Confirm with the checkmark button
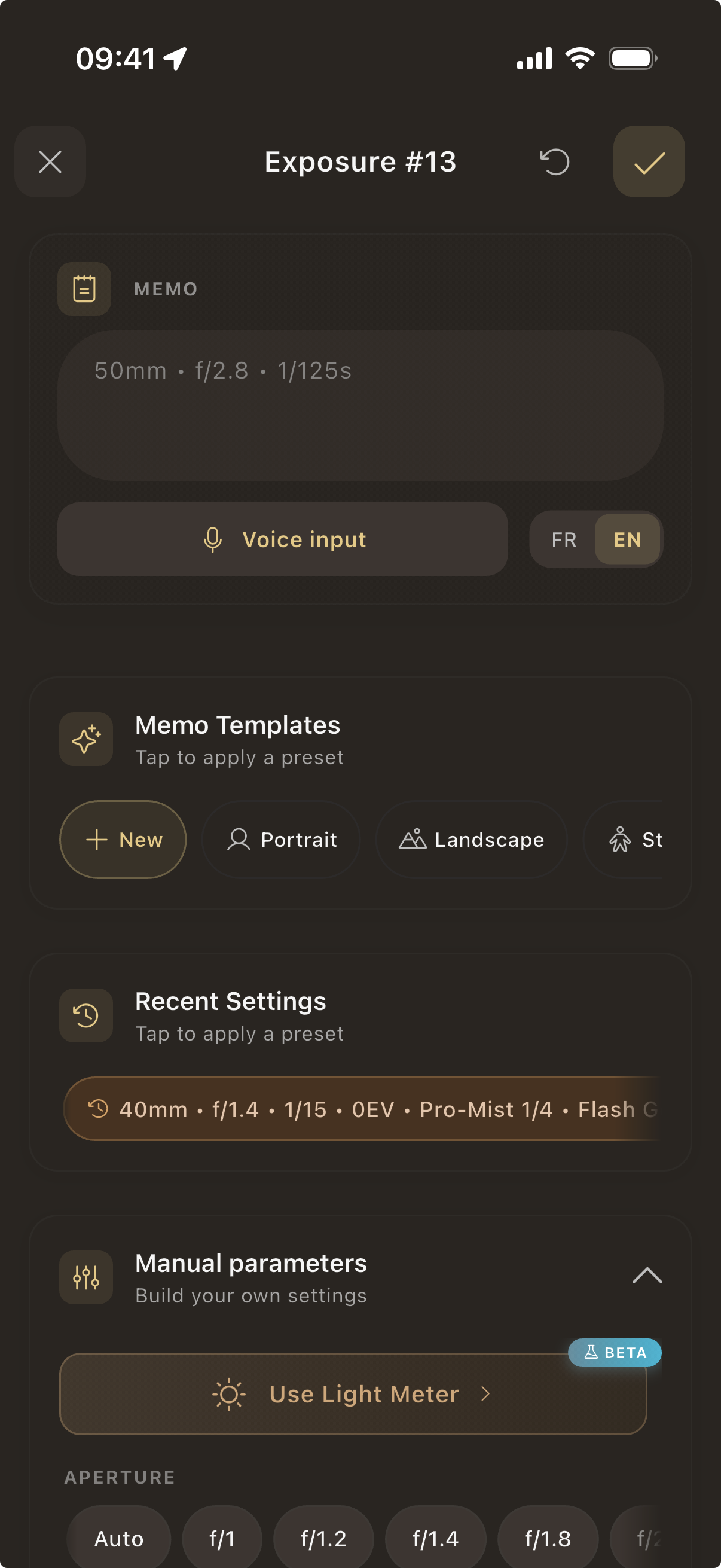Image resolution: width=721 pixels, height=1568 pixels. pyautogui.click(x=649, y=162)
